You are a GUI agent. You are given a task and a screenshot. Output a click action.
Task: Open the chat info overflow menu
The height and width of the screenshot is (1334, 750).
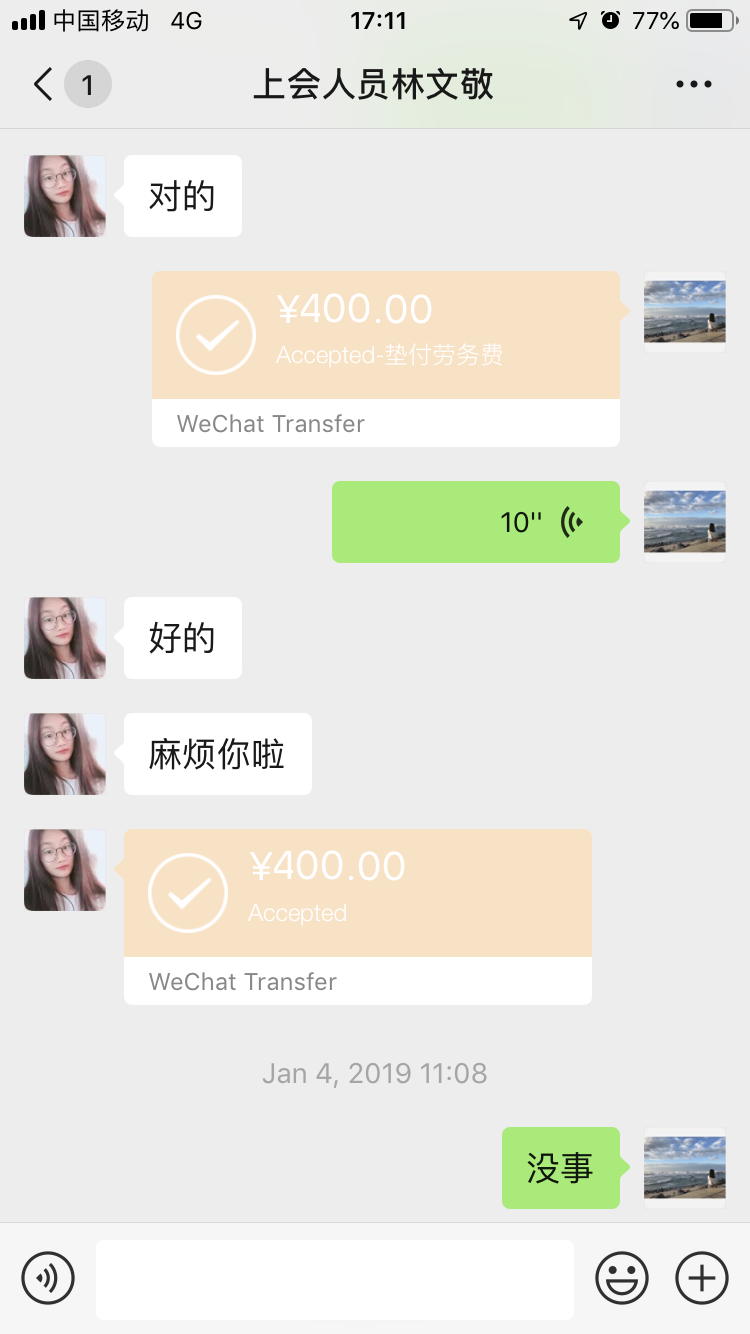point(693,85)
